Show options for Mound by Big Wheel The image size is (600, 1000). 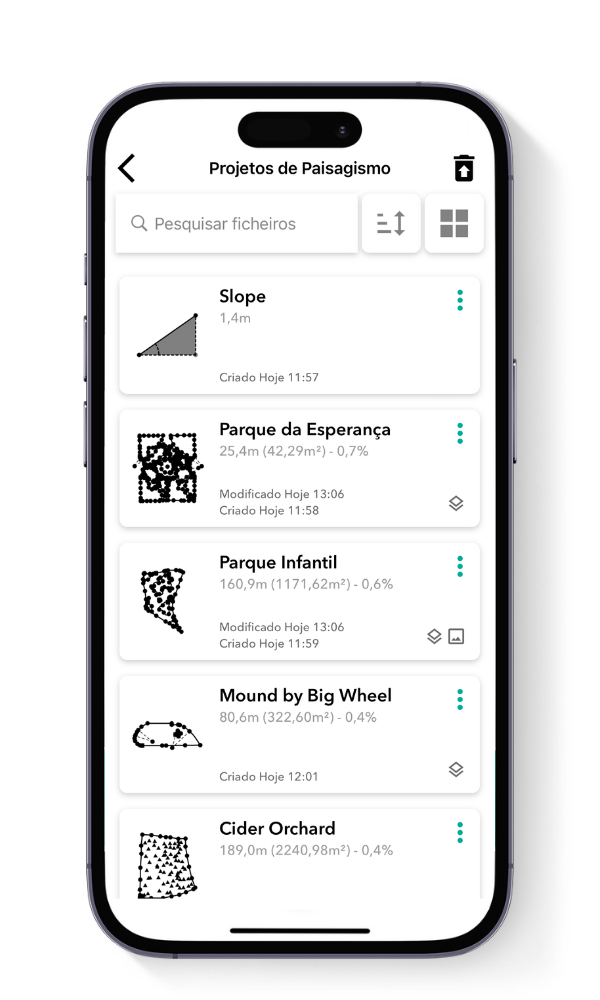point(460,699)
